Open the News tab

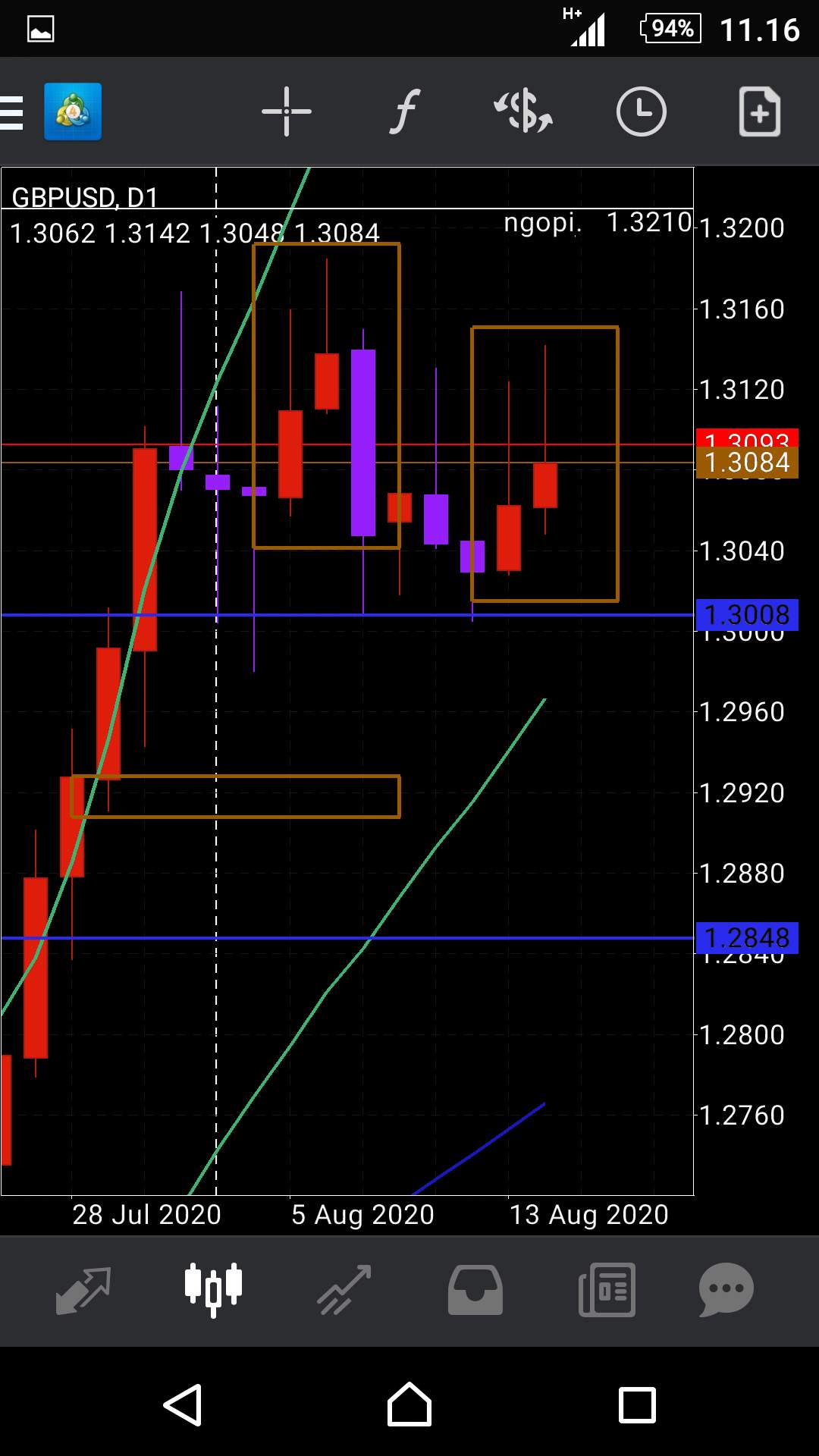607,1289
